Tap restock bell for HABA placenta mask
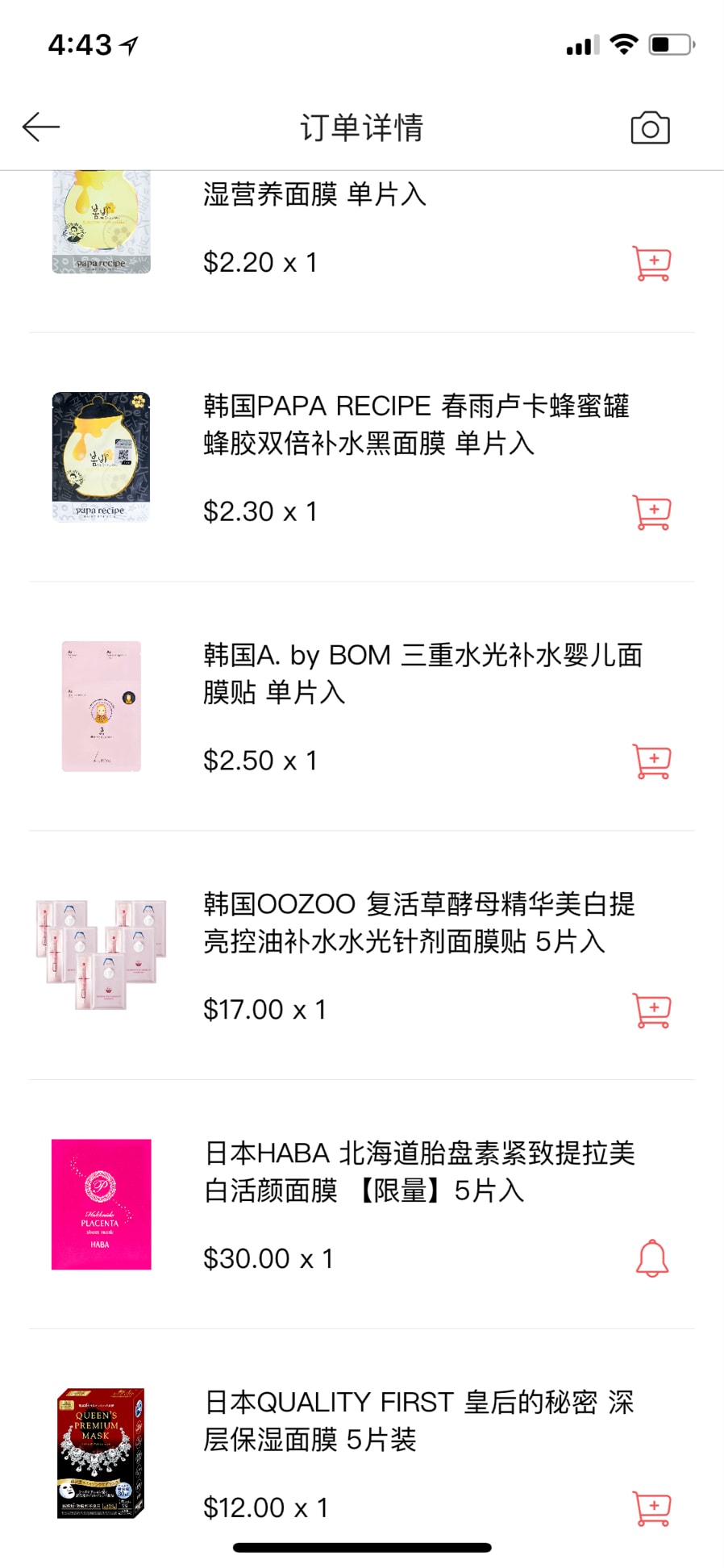 [651, 1258]
